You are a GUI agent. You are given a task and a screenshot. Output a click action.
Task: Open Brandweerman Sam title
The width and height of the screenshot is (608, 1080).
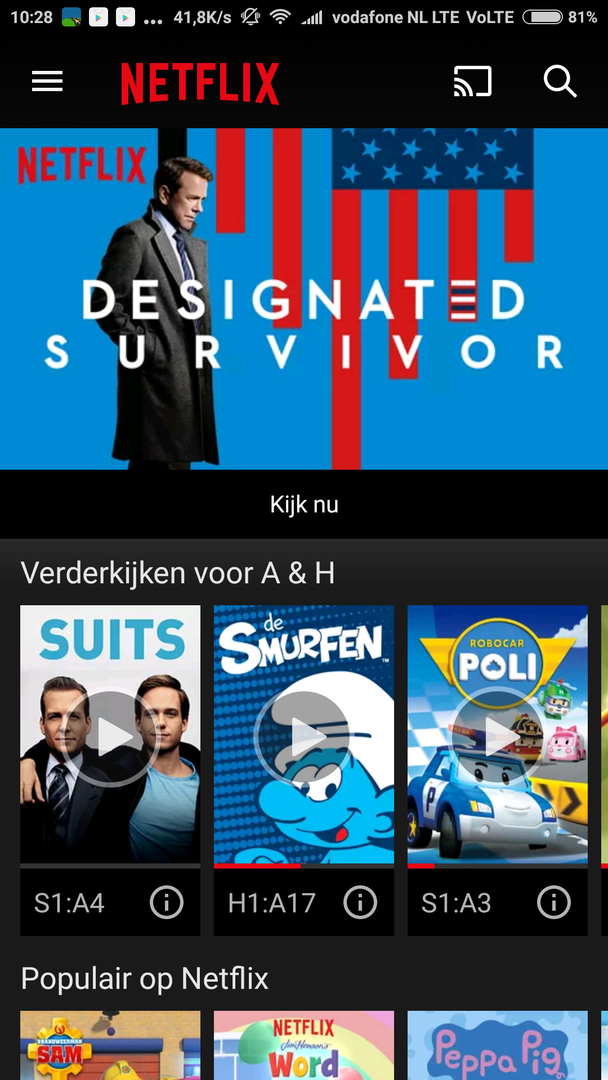pos(110,1046)
